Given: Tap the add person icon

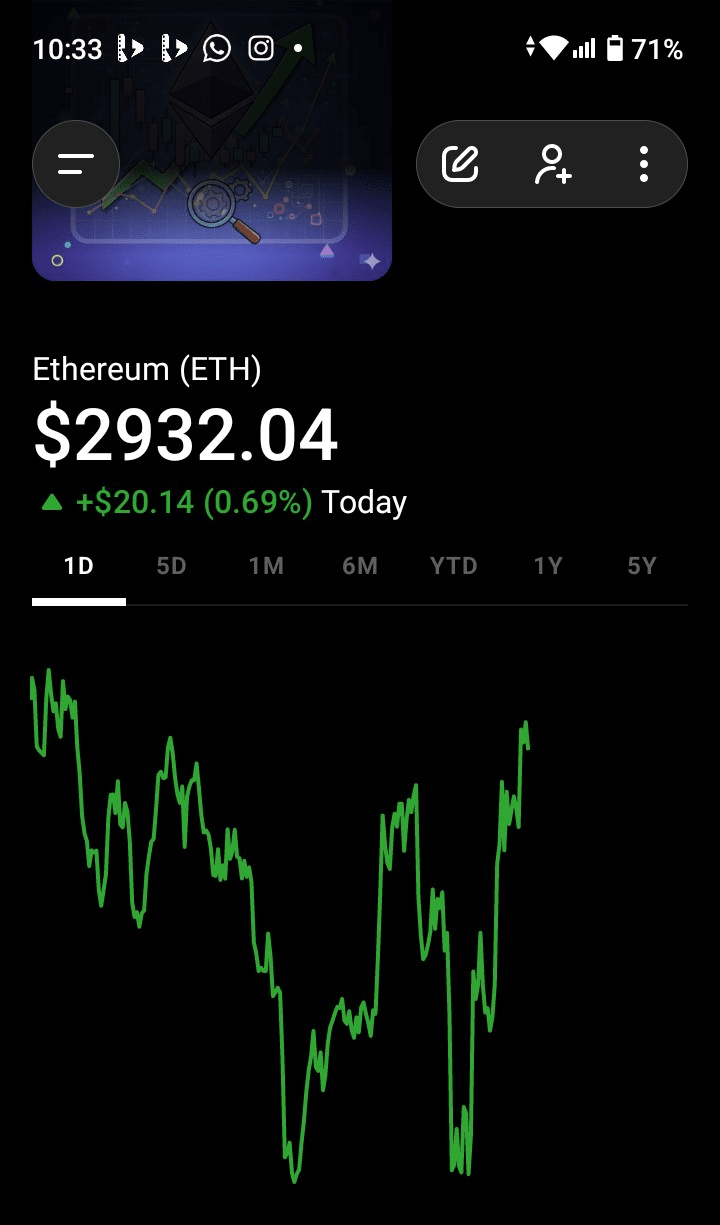Looking at the screenshot, I should pyautogui.click(x=552, y=164).
